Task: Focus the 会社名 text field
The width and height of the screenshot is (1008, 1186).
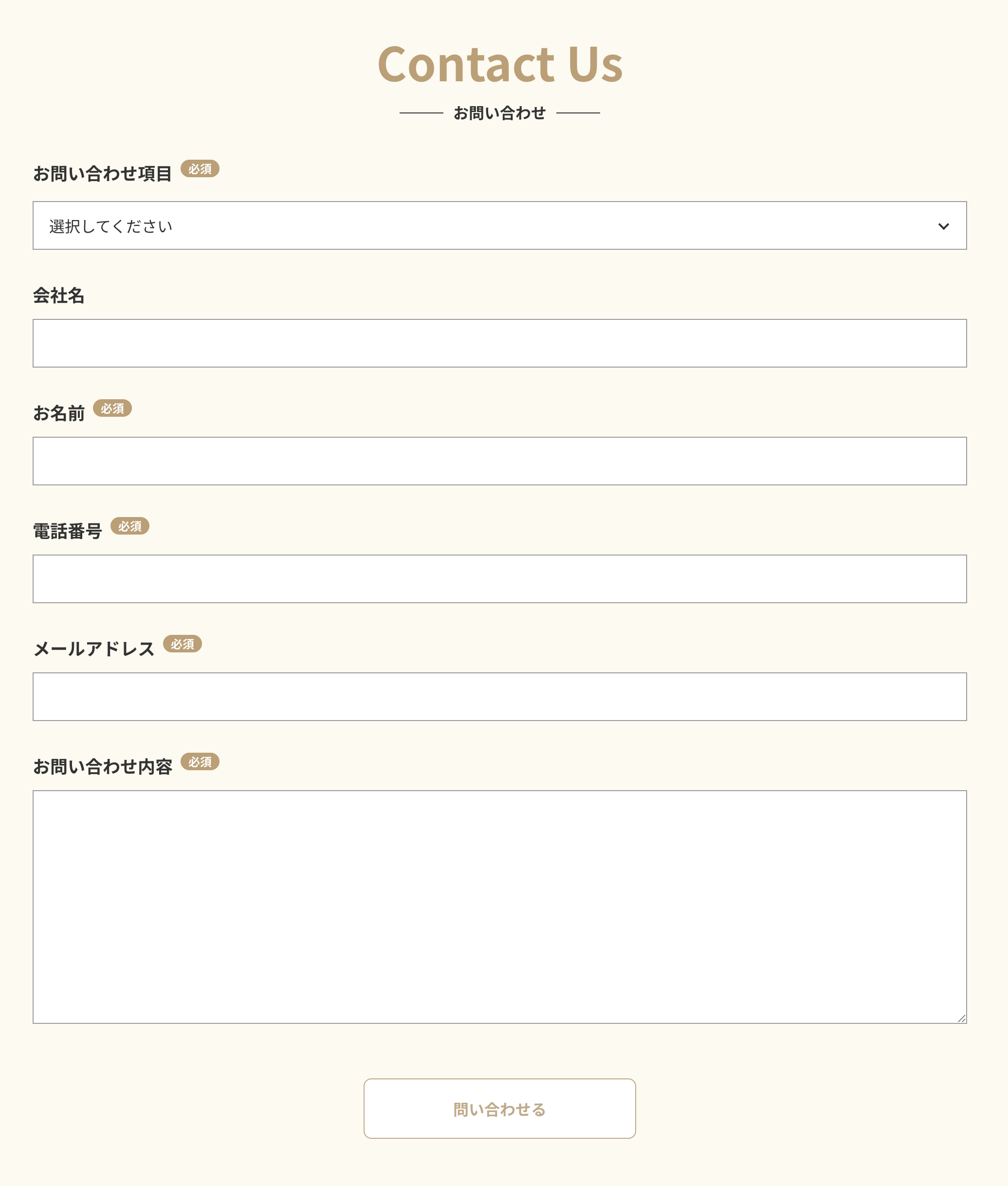Action: [x=499, y=343]
